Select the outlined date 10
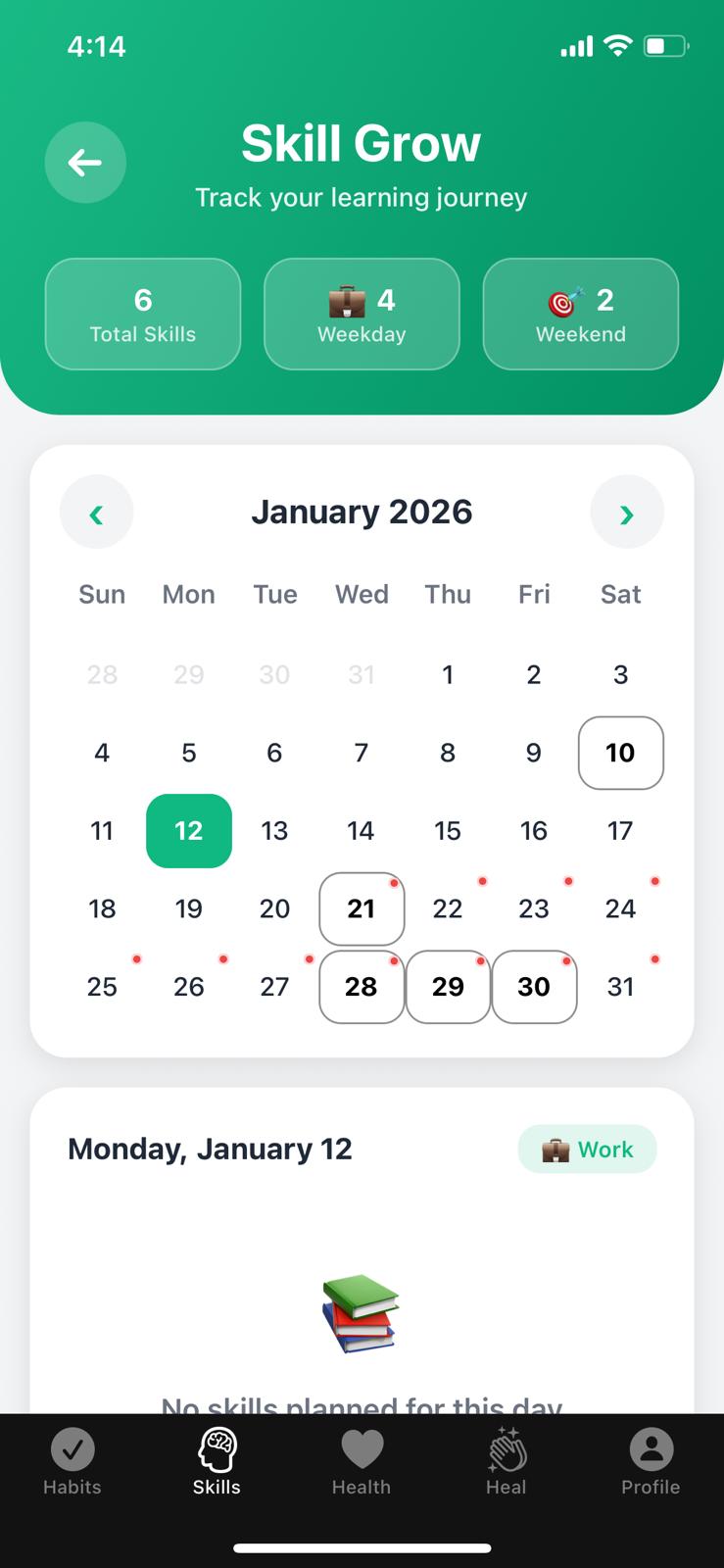Image resolution: width=724 pixels, height=1568 pixels. click(620, 753)
